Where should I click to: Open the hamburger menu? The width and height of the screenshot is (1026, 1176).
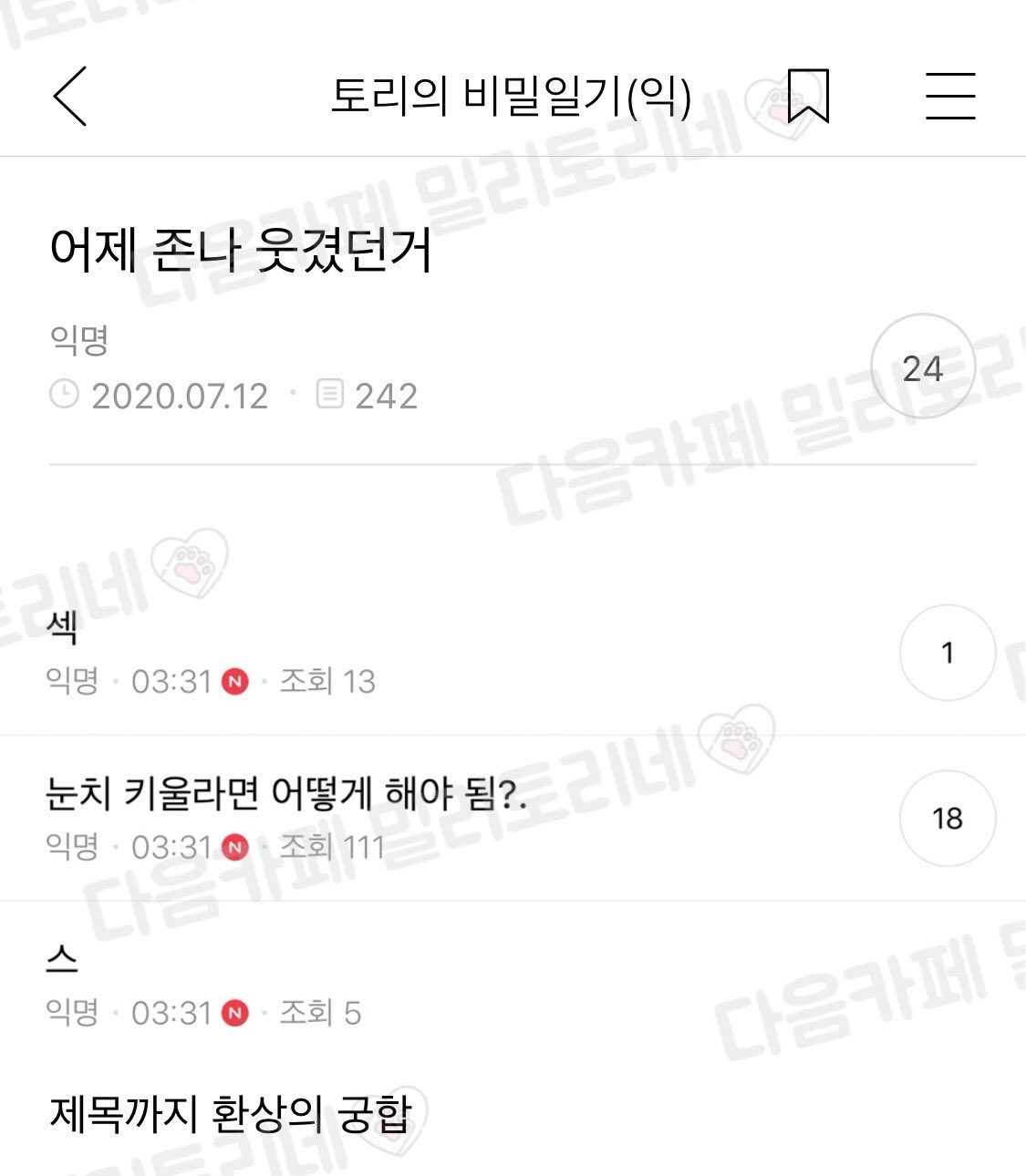(950, 96)
